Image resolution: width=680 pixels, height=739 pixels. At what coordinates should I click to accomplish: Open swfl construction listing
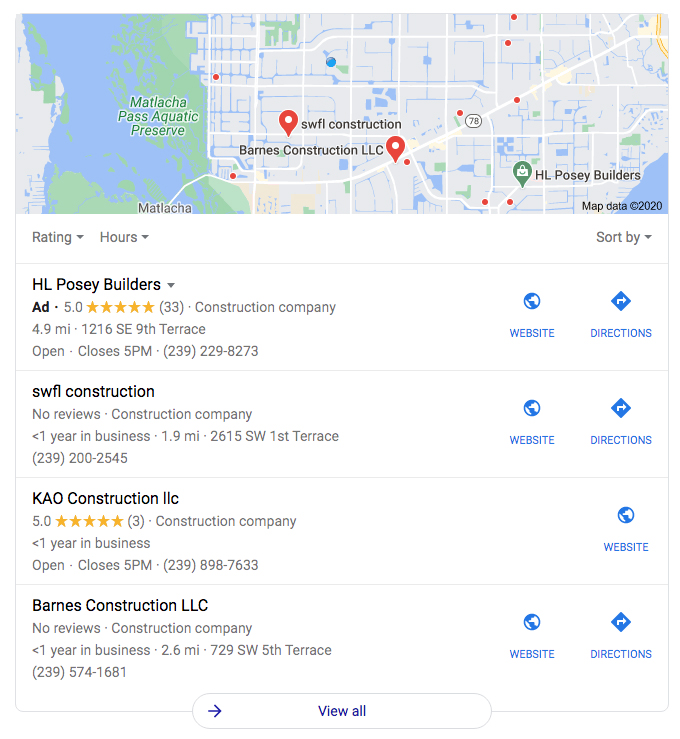click(x=93, y=391)
